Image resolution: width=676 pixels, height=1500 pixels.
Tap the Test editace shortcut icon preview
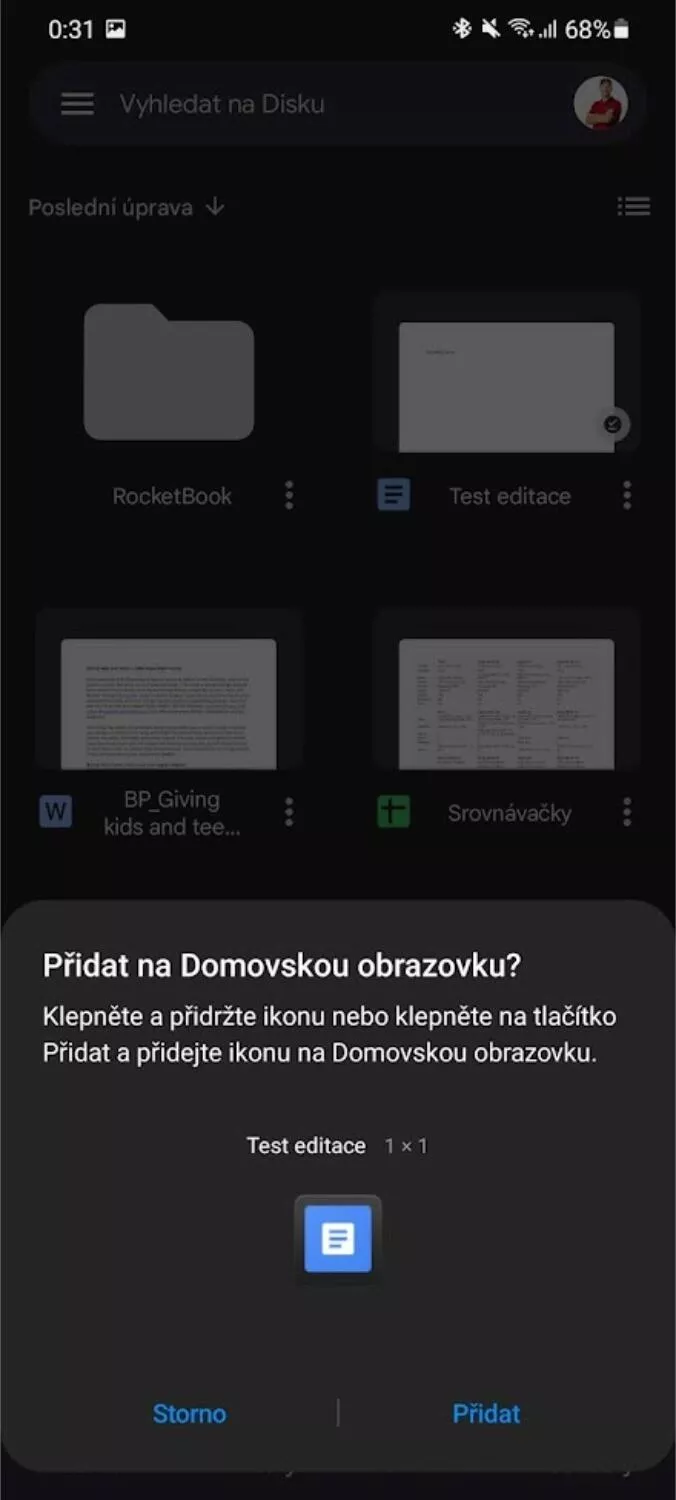tap(338, 1239)
